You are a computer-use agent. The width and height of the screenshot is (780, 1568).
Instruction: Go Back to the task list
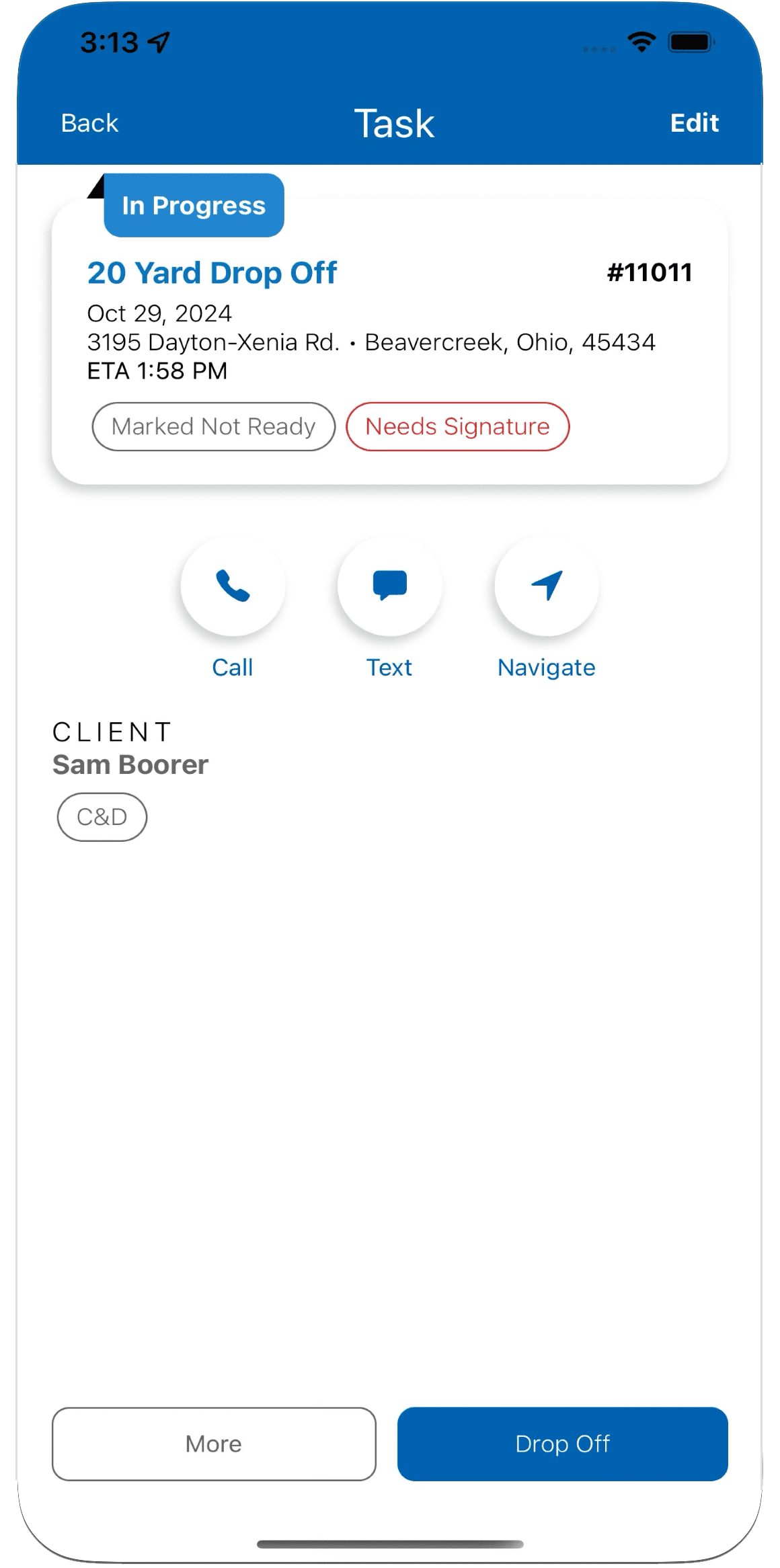click(x=89, y=122)
